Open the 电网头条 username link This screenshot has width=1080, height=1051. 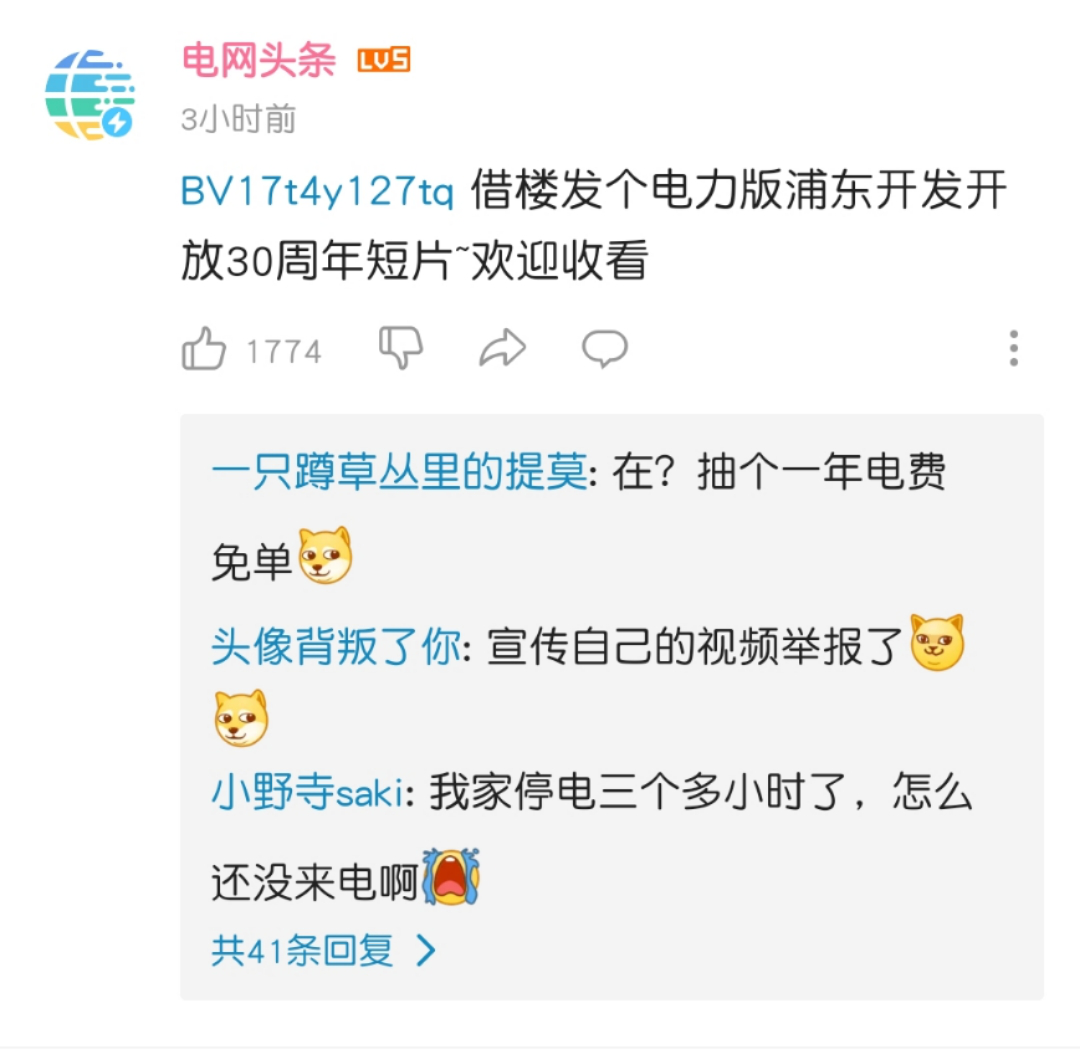tap(258, 61)
